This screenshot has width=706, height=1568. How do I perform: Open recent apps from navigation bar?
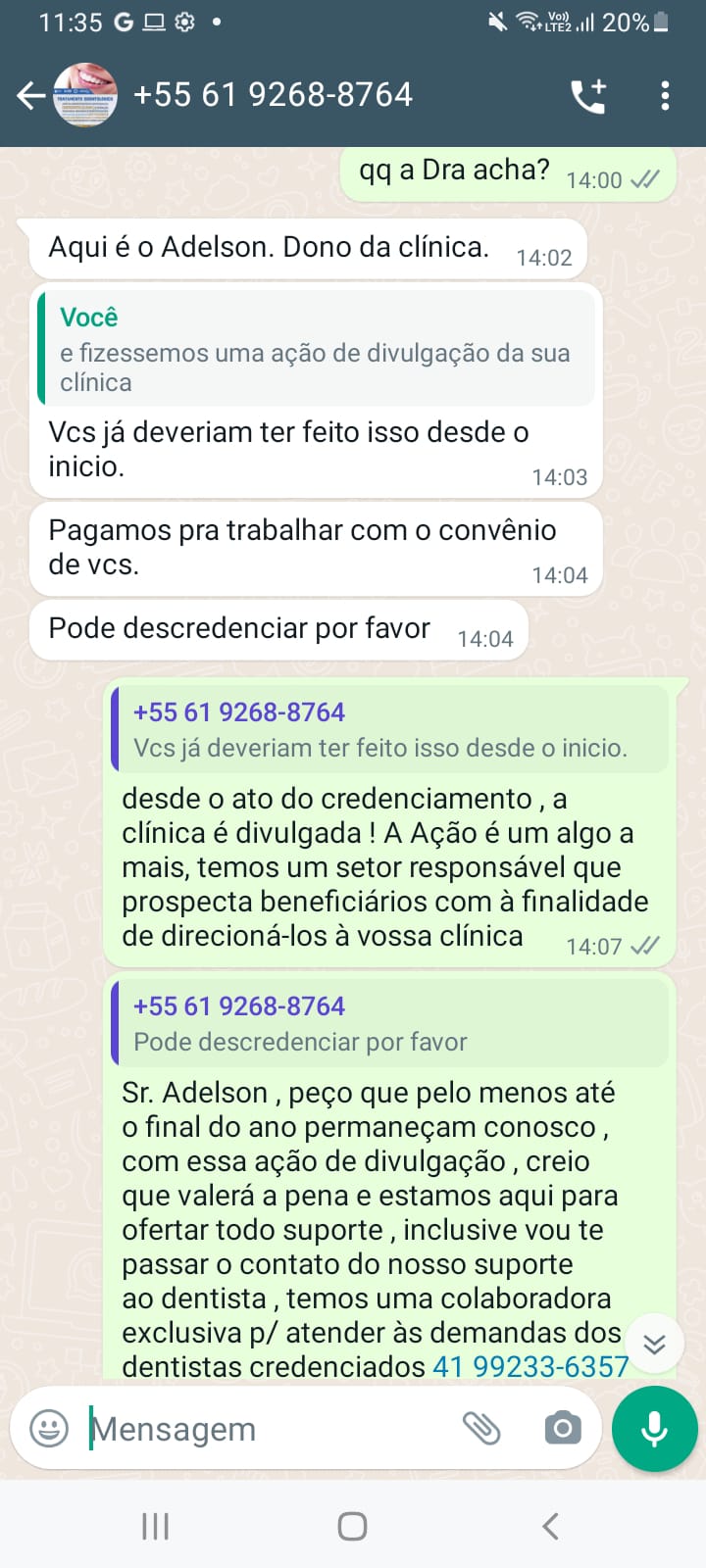[x=155, y=1526]
